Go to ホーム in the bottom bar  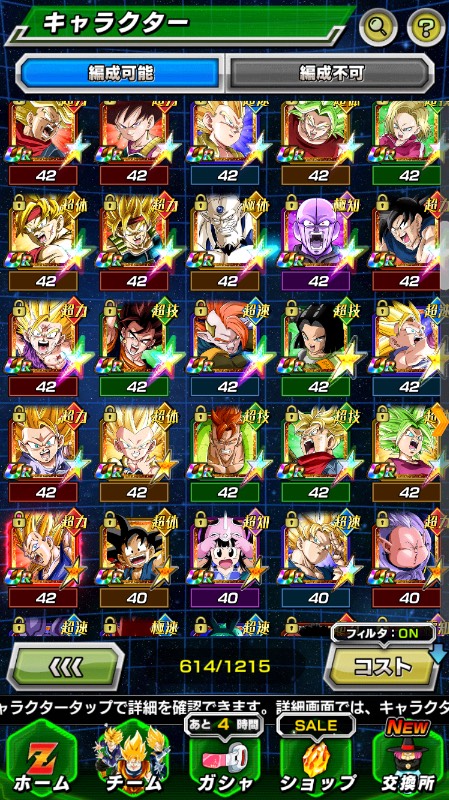click(x=41, y=762)
